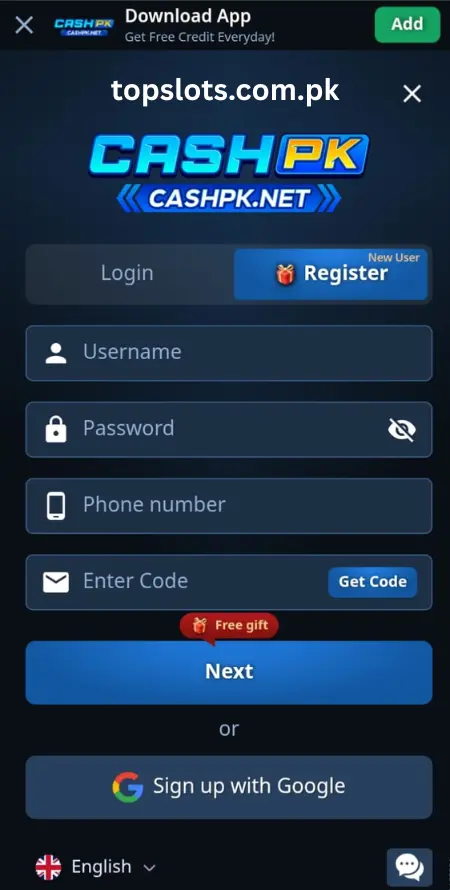Tap the Phone number field
Viewport: 450px width, 890px height.
(x=229, y=506)
